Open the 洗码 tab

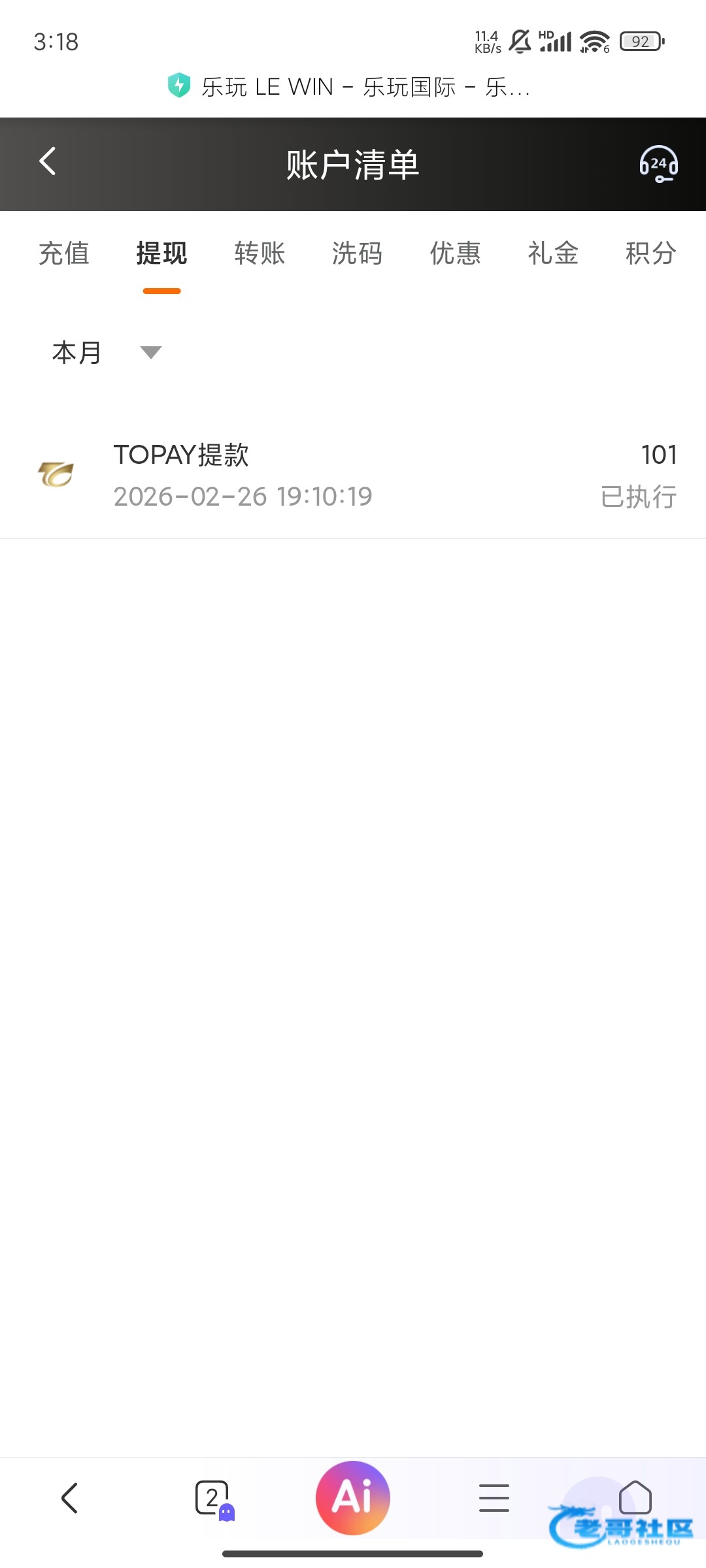pyautogui.click(x=357, y=253)
